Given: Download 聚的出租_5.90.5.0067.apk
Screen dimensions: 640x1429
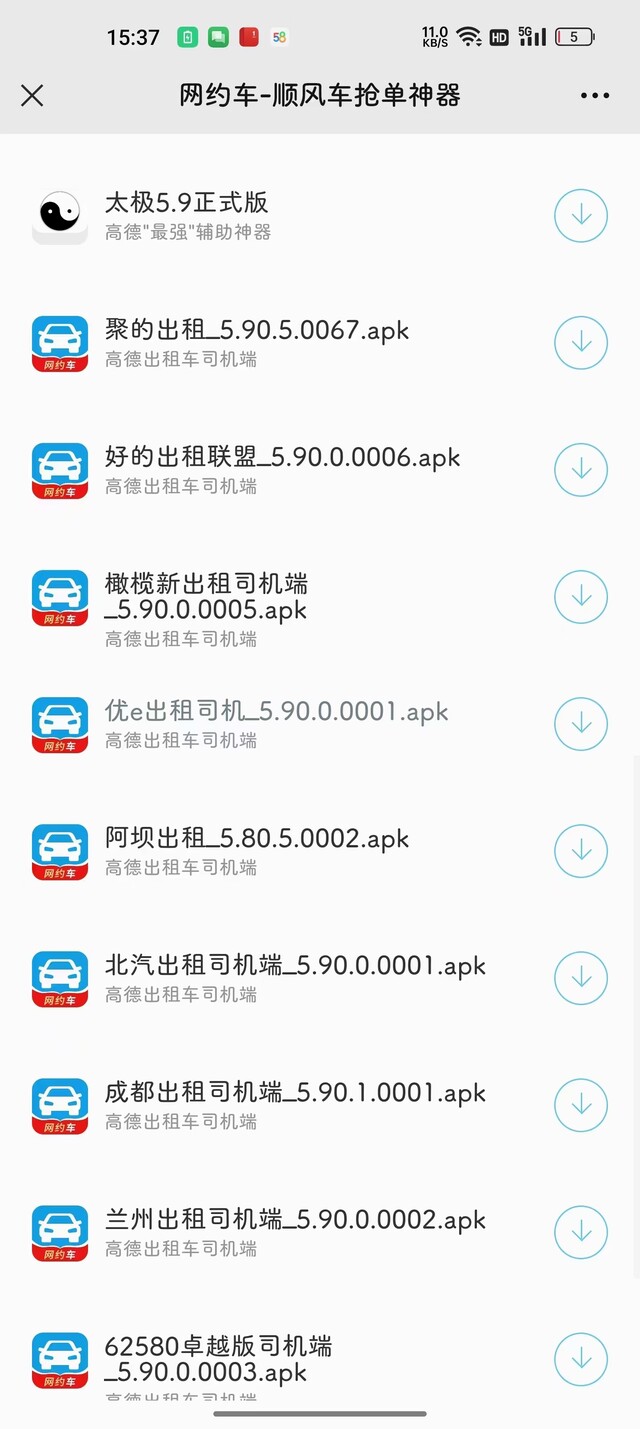Looking at the screenshot, I should [x=581, y=342].
